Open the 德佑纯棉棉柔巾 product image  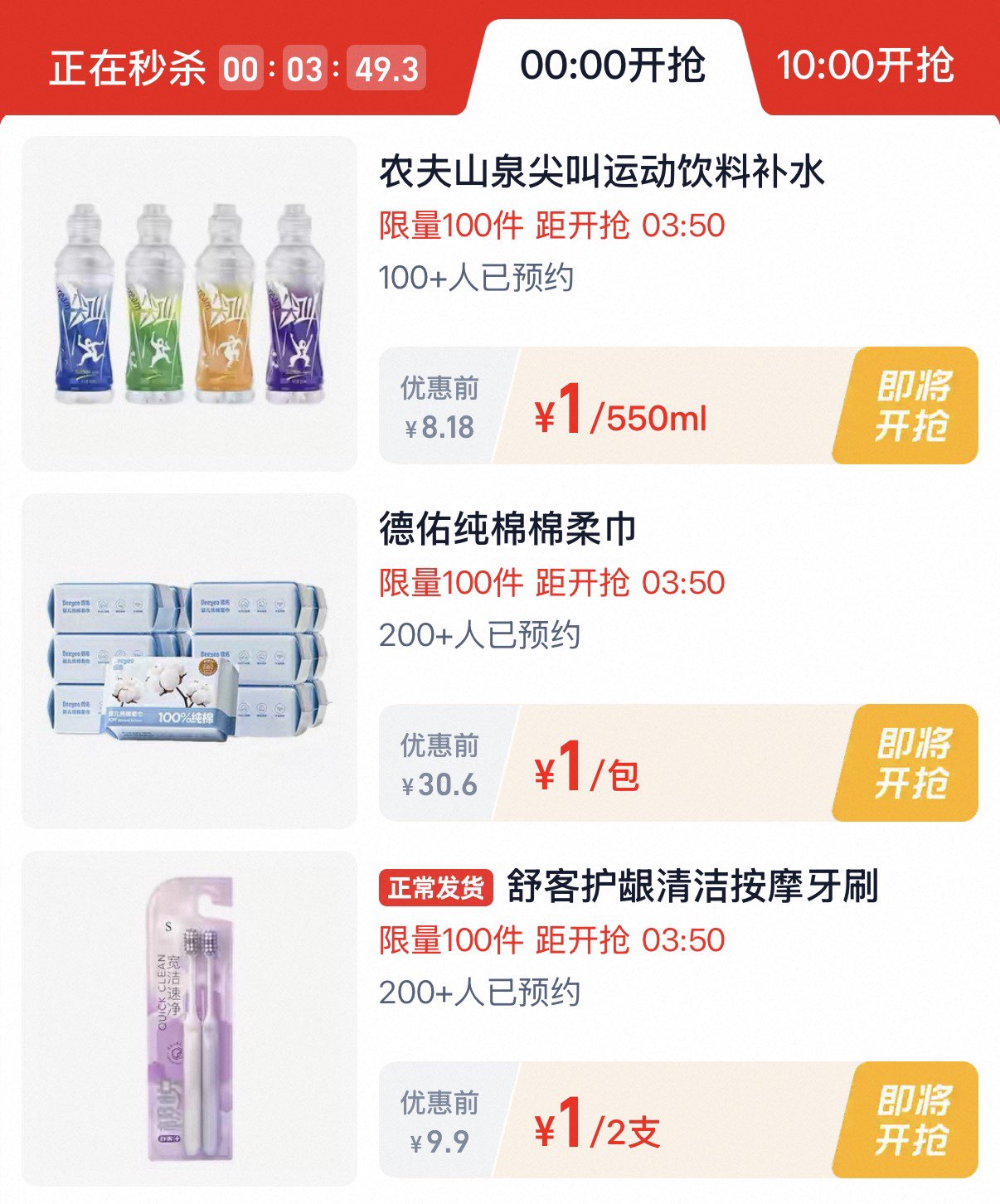(189, 661)
